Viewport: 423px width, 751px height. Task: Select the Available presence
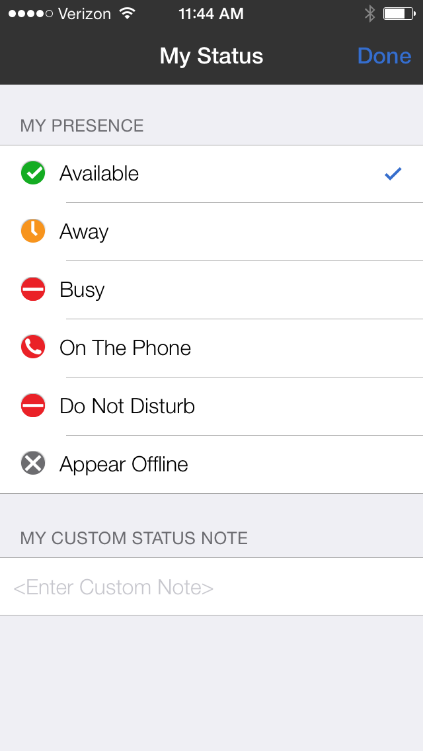tap(211, 174)
